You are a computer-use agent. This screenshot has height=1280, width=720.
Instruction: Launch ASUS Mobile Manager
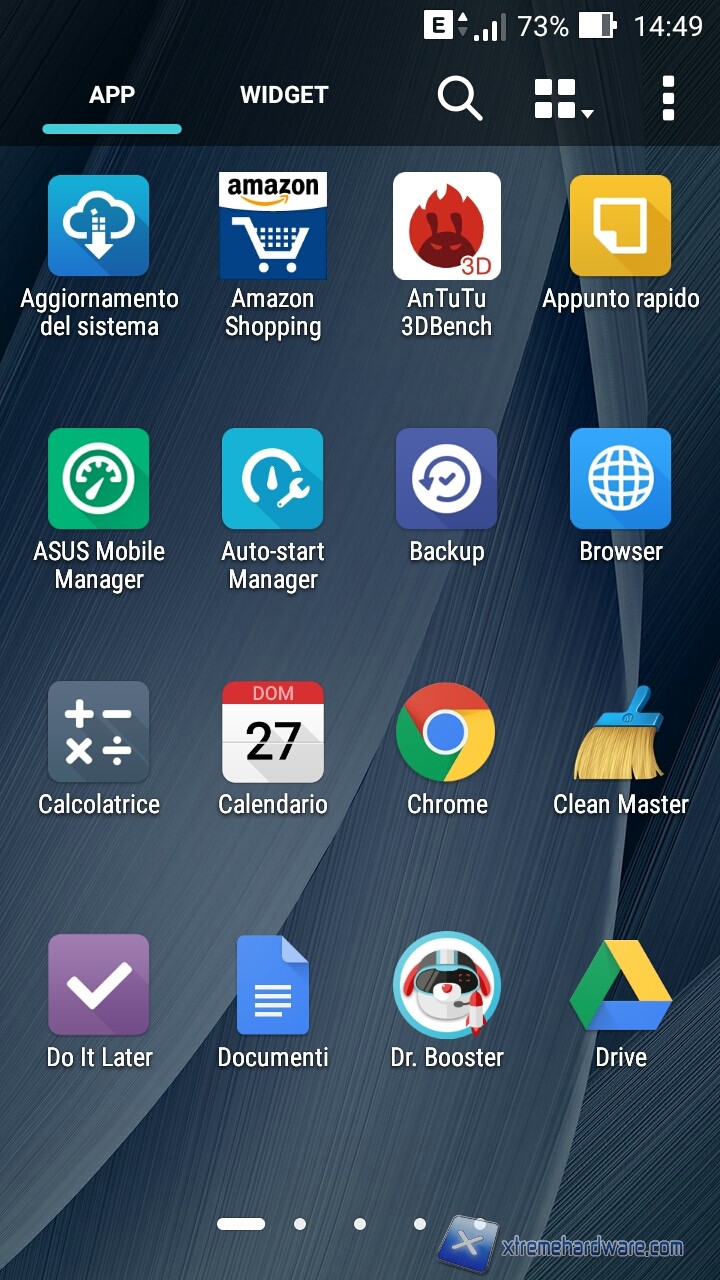[x=99, y=479]
